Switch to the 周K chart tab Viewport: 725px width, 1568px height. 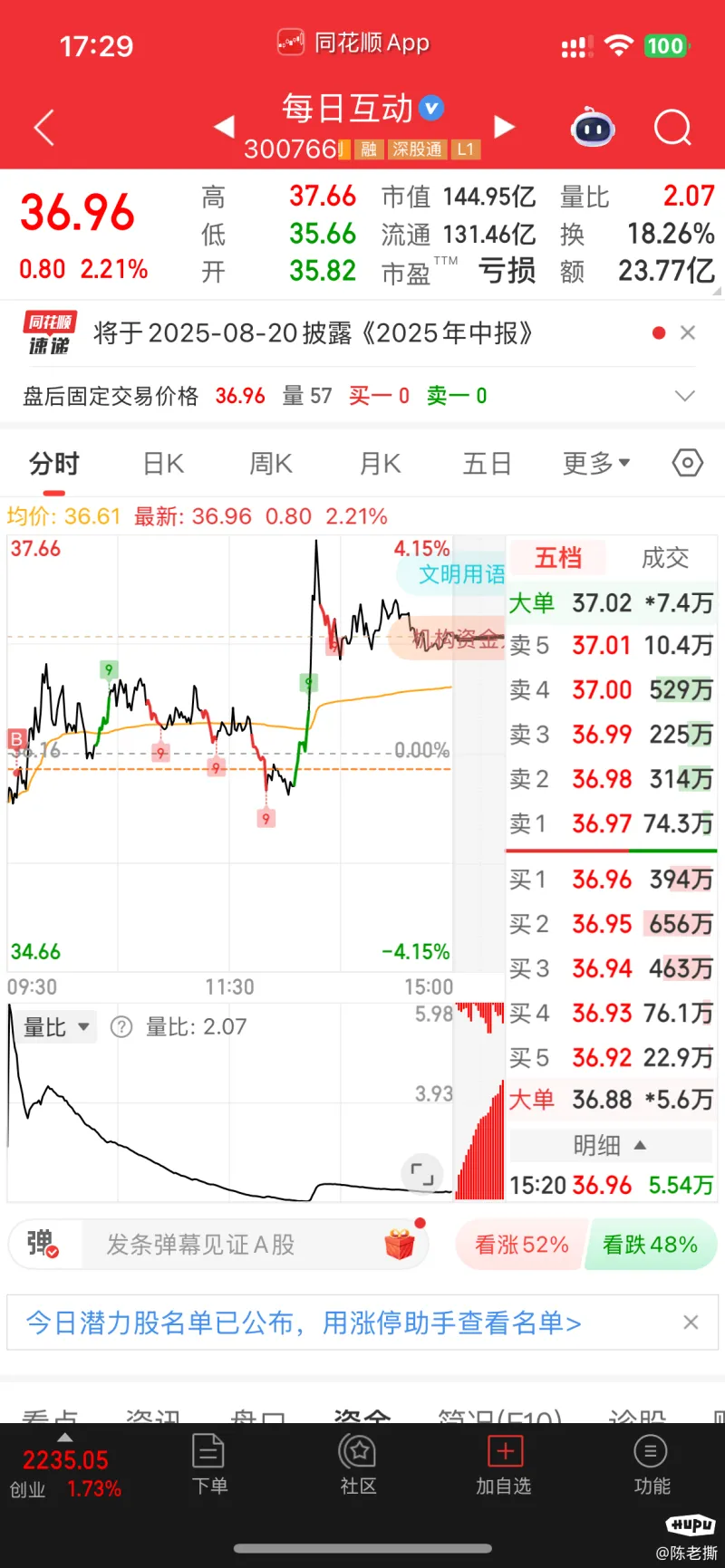[x=271, y=464]
